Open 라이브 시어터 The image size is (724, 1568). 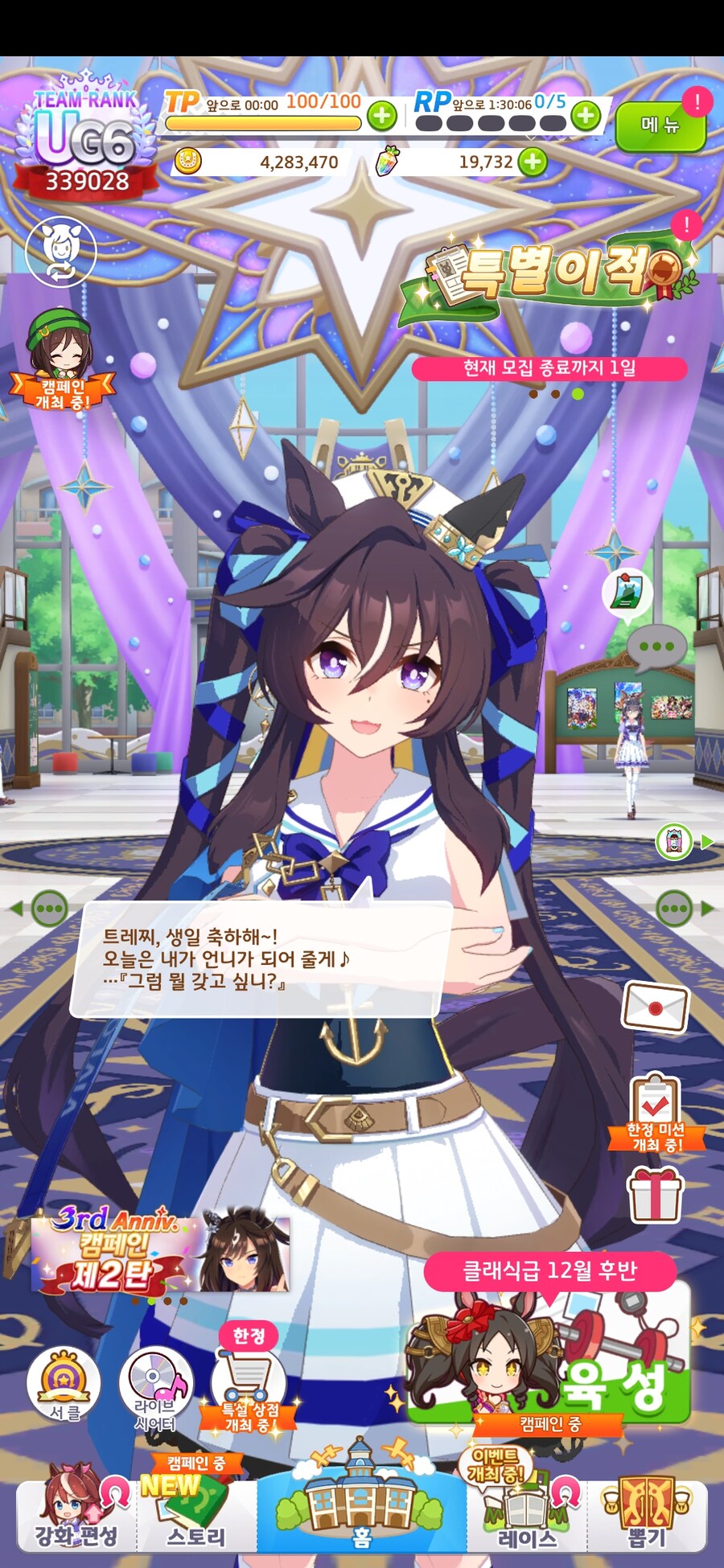[x=155, y=1387]
